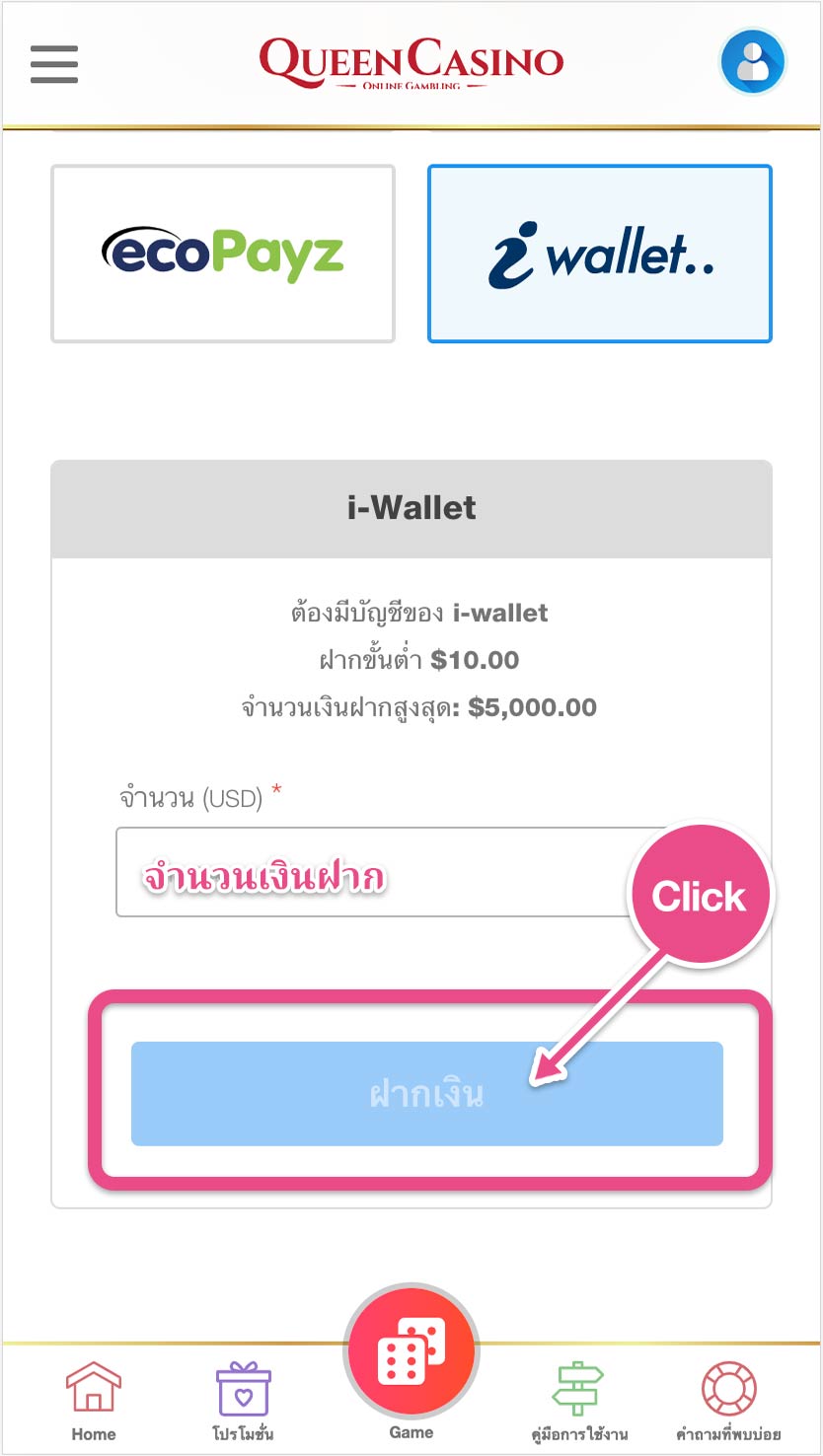Go to the Home tab
The width and height of the screenshot is (823, 1456).
[94, 1401]
